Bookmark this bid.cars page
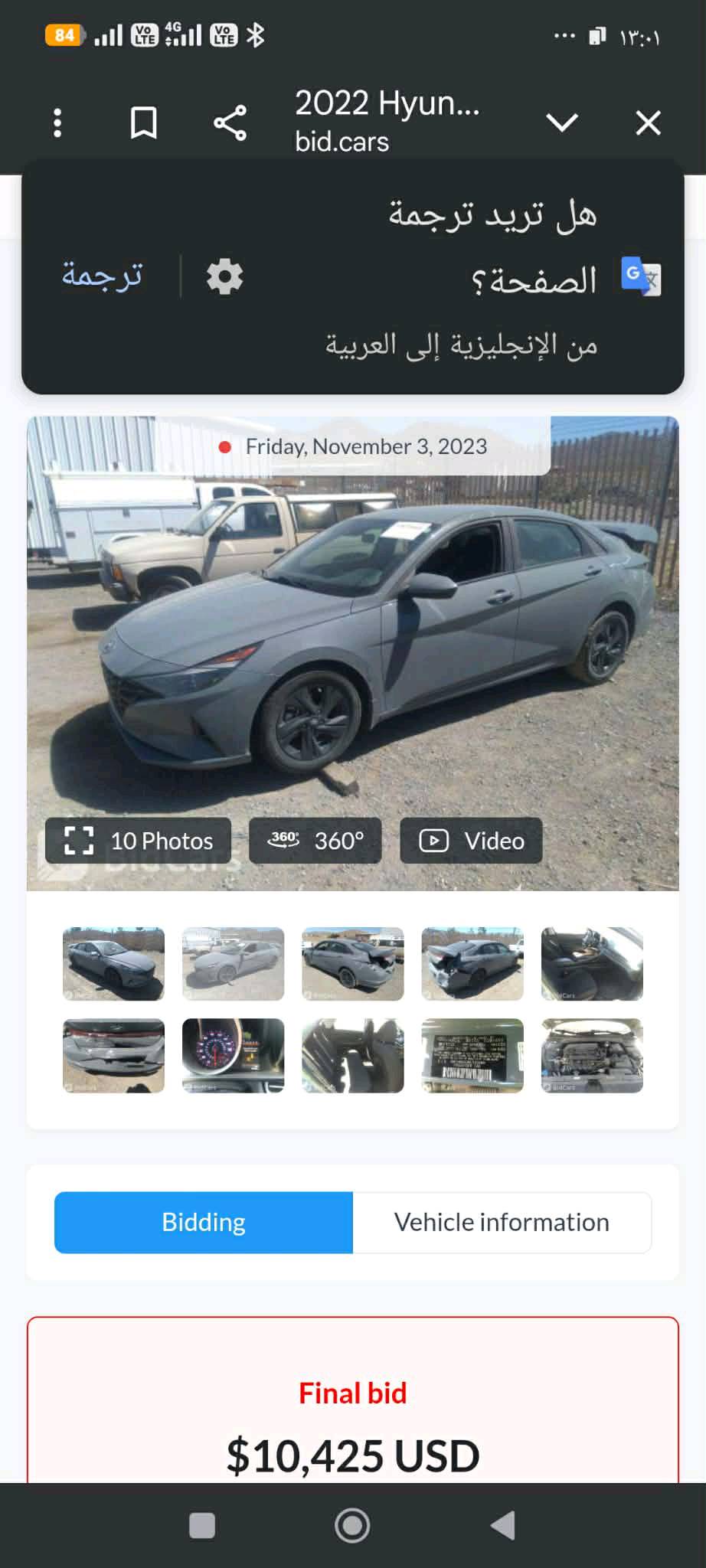Image resolution: width=706 pixels, height=1568 pixels. coord(143,122)
